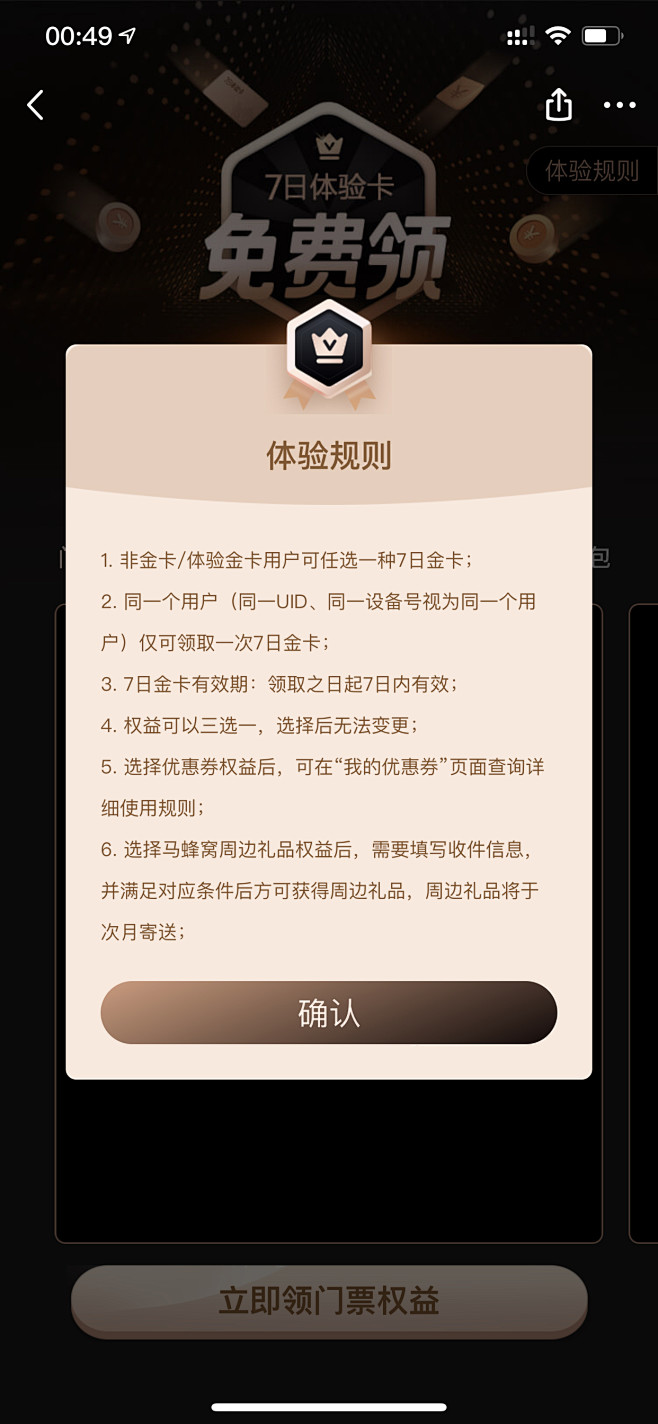Confirm the rules dialog with 确认
The height and width of the screenshot is (1424, 658).
328,1012
